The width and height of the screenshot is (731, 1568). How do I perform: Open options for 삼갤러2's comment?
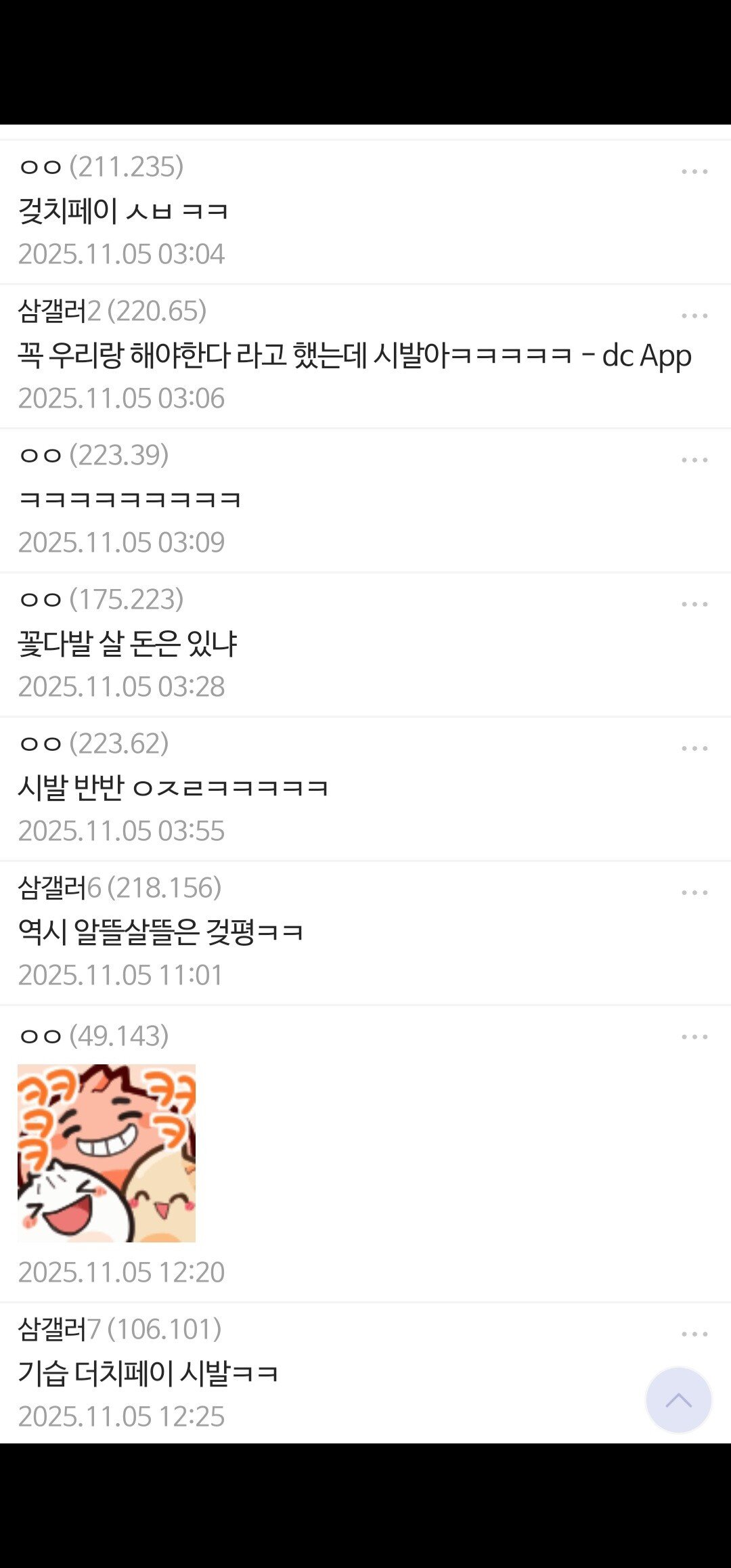click(694, 316)
